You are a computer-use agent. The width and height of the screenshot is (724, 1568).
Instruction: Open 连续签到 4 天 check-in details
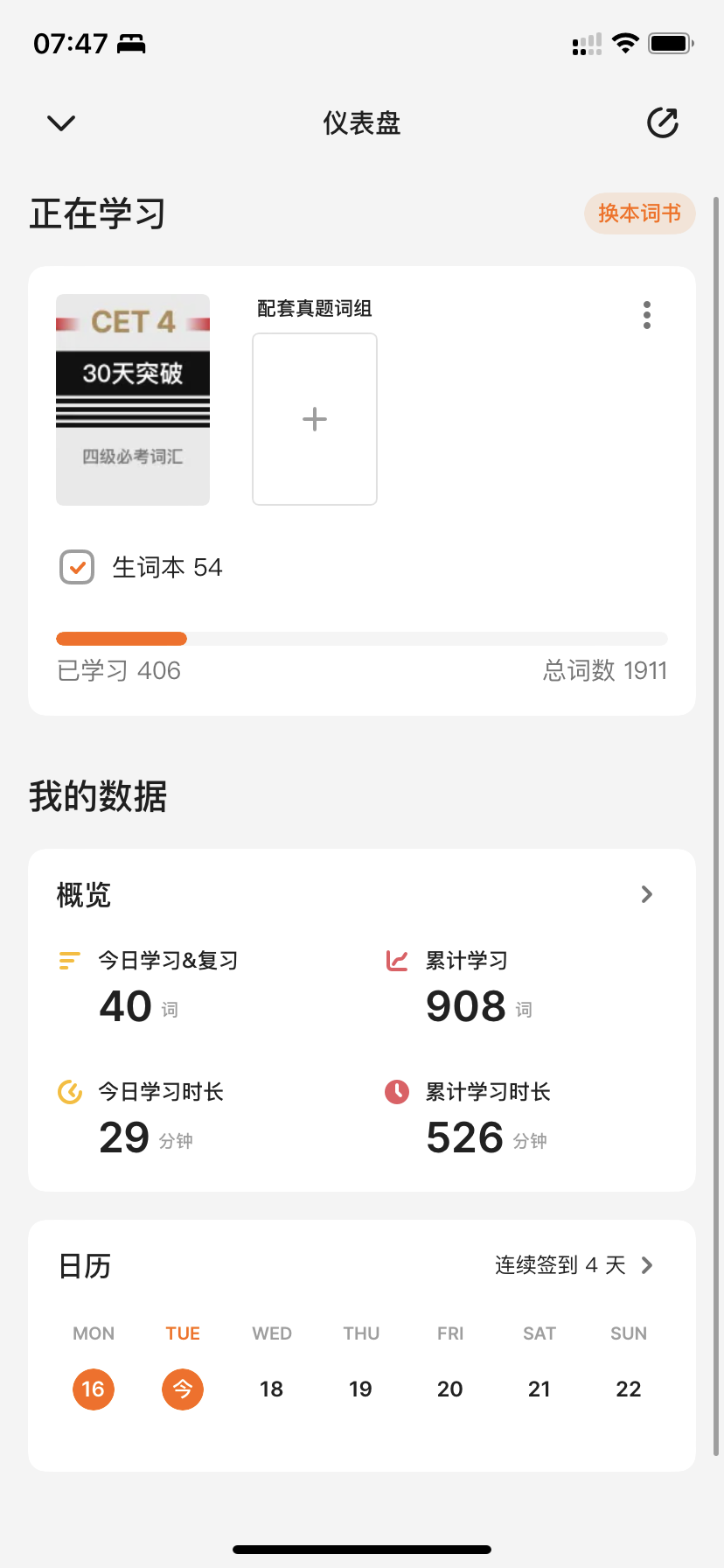(x=574, y=1265)
